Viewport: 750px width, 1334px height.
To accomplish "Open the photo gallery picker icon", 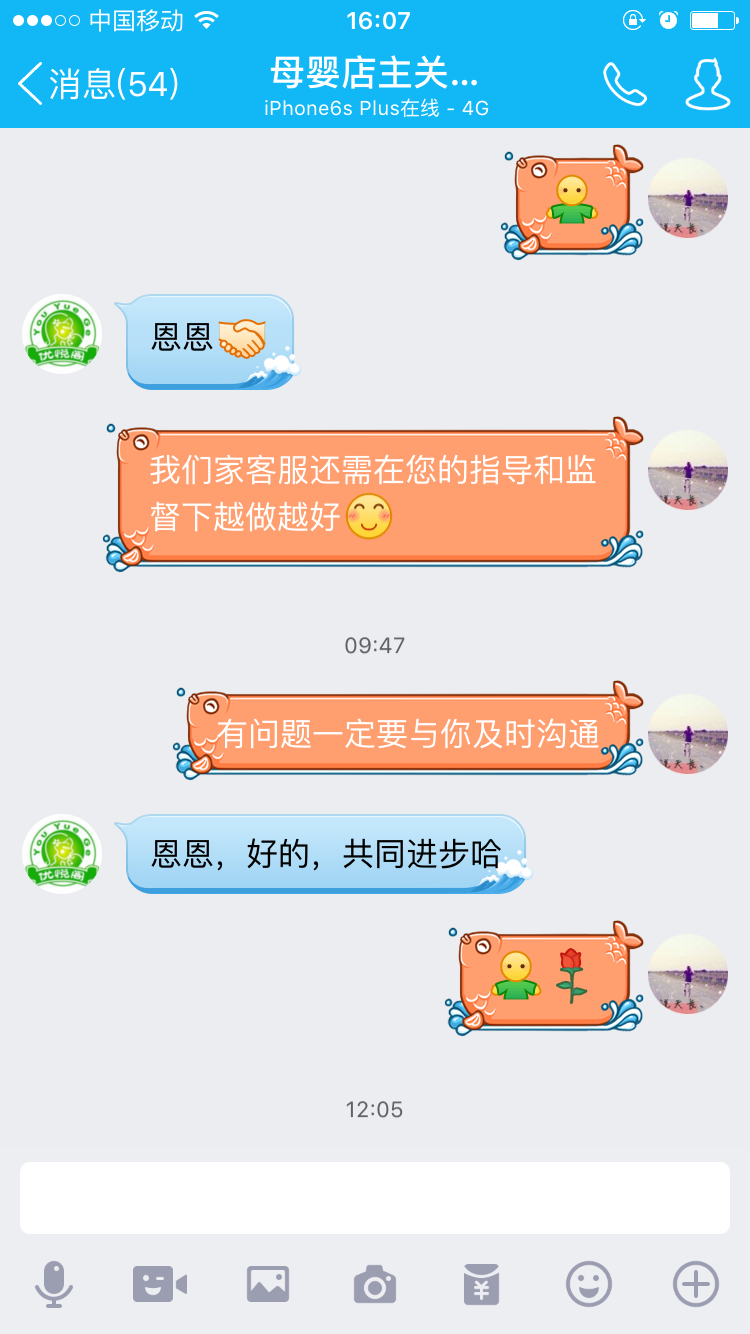I will (x=268, y=1283).
